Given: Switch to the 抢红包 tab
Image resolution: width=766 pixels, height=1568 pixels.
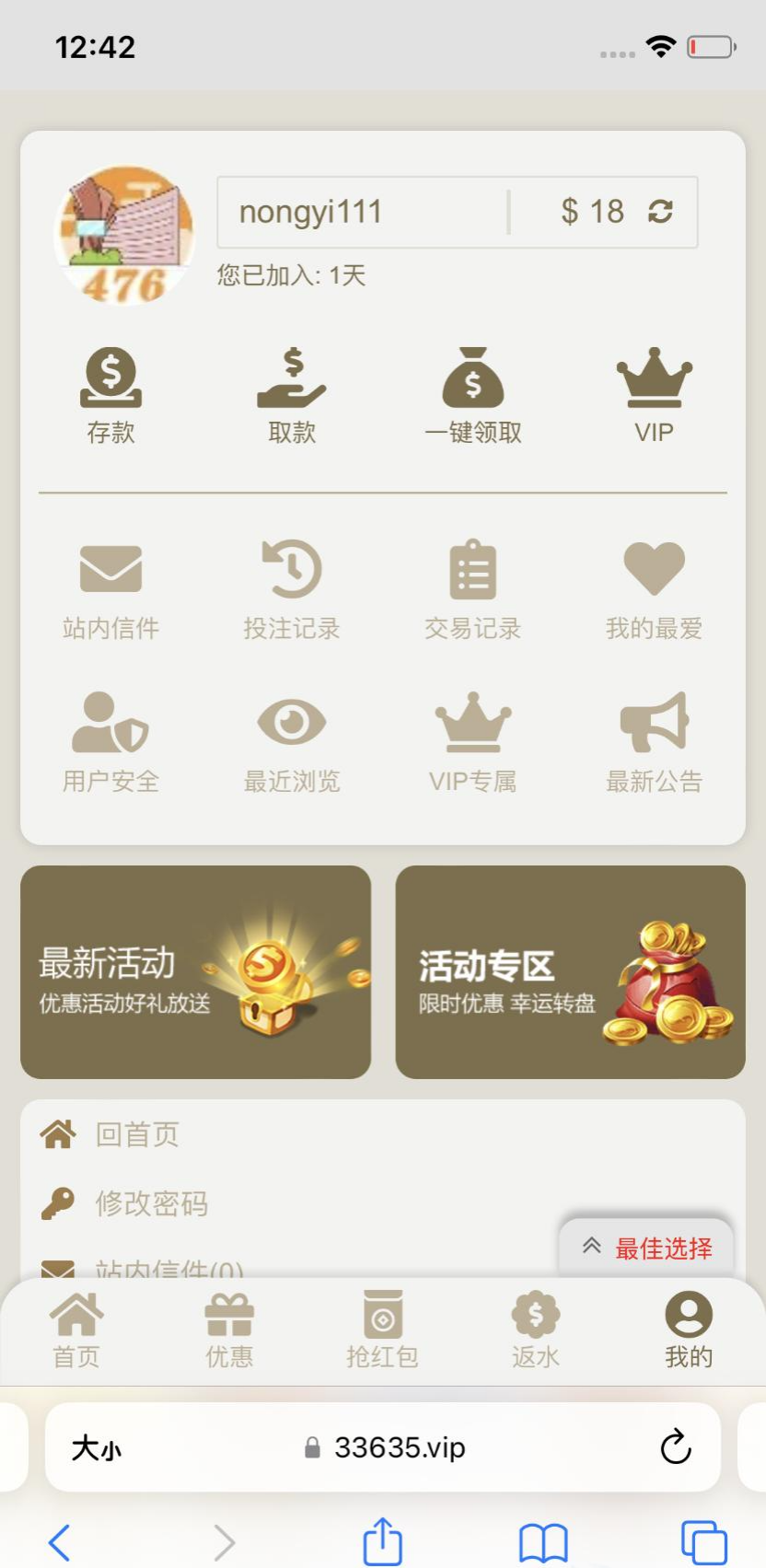Looking at the screenshot, I should tap(382, 1330).
